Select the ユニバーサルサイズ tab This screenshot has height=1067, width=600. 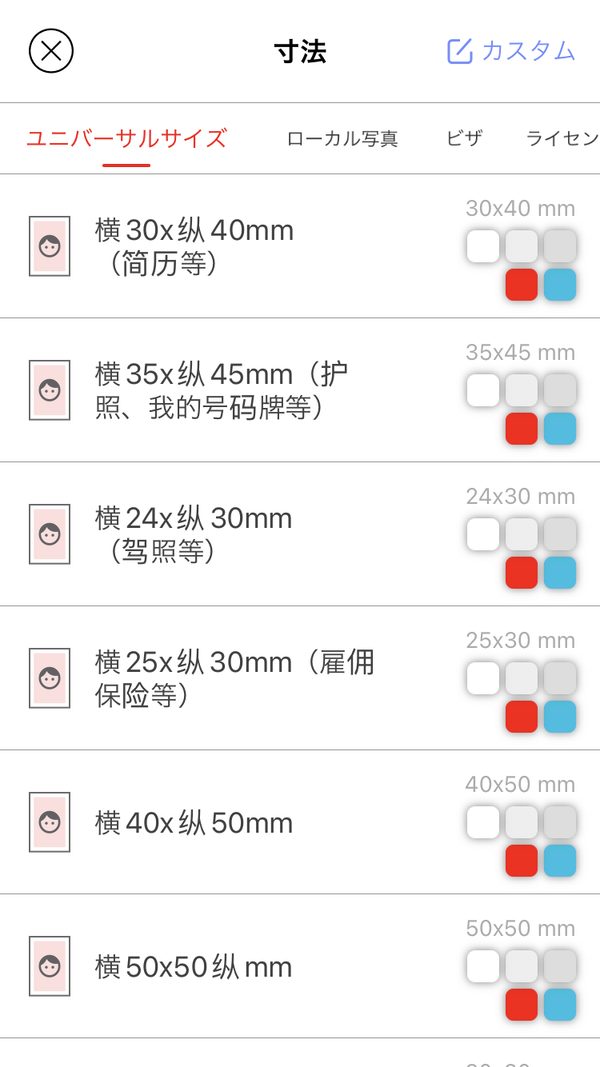pos(127,139)
